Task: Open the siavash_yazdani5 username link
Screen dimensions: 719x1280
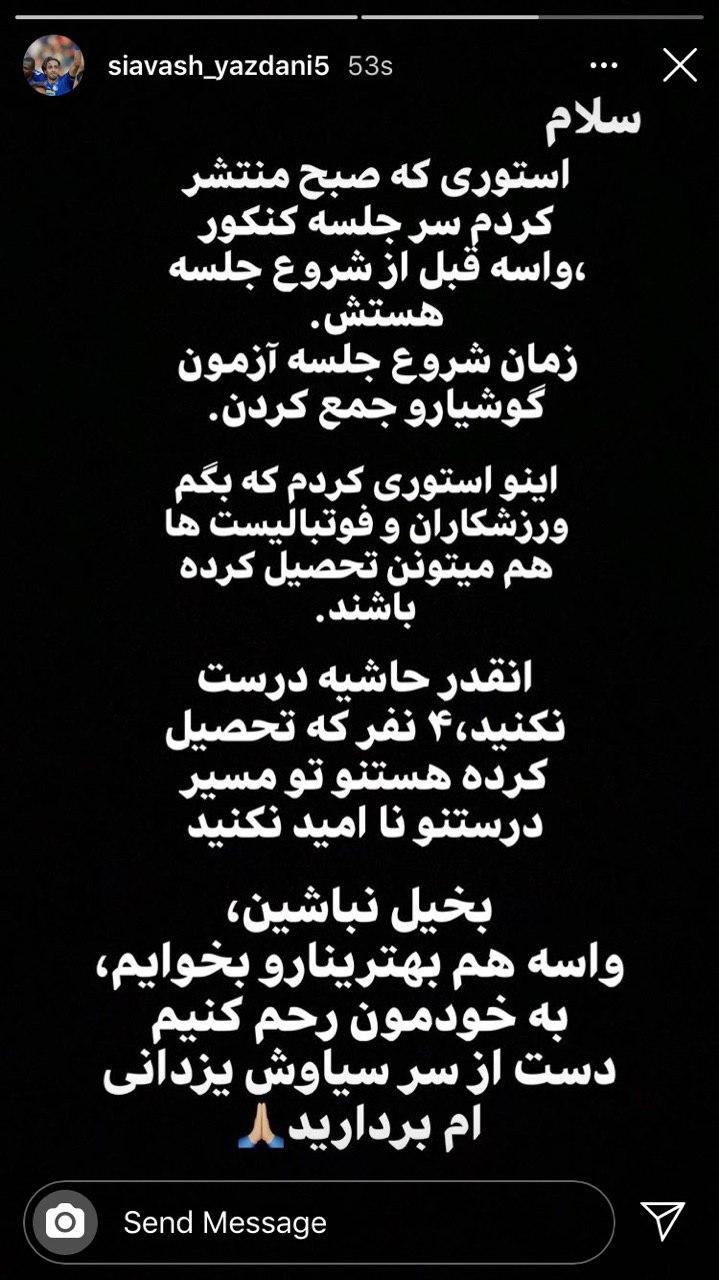Action: pyautogui.click(x=219, y=66)
